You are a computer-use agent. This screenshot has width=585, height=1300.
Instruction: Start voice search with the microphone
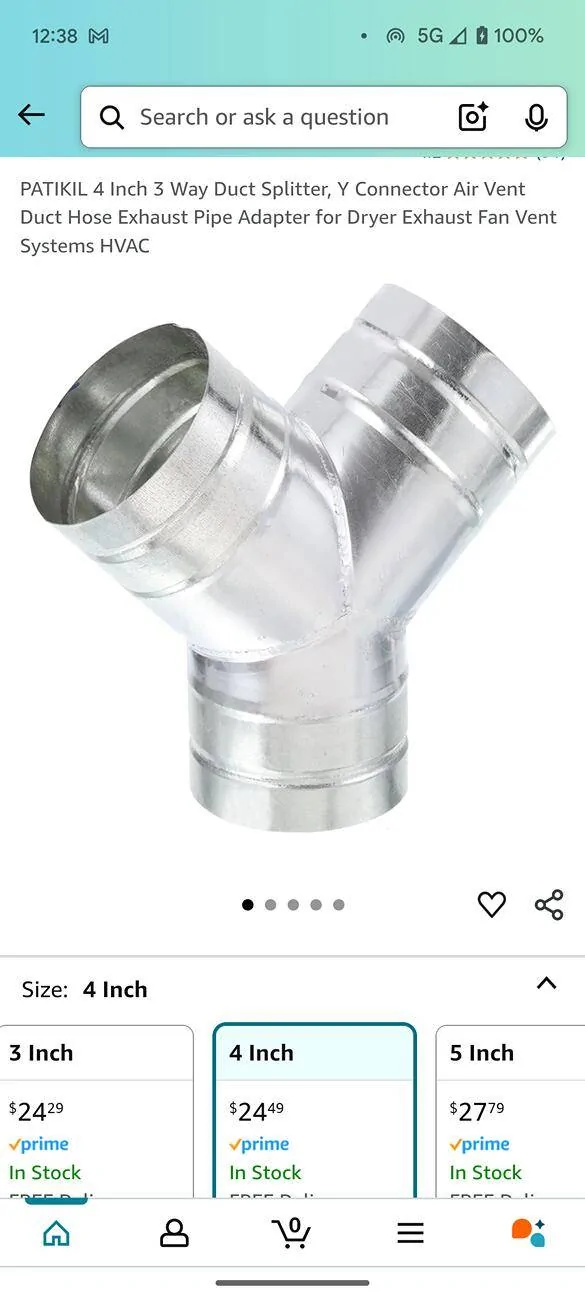point(536,117)
